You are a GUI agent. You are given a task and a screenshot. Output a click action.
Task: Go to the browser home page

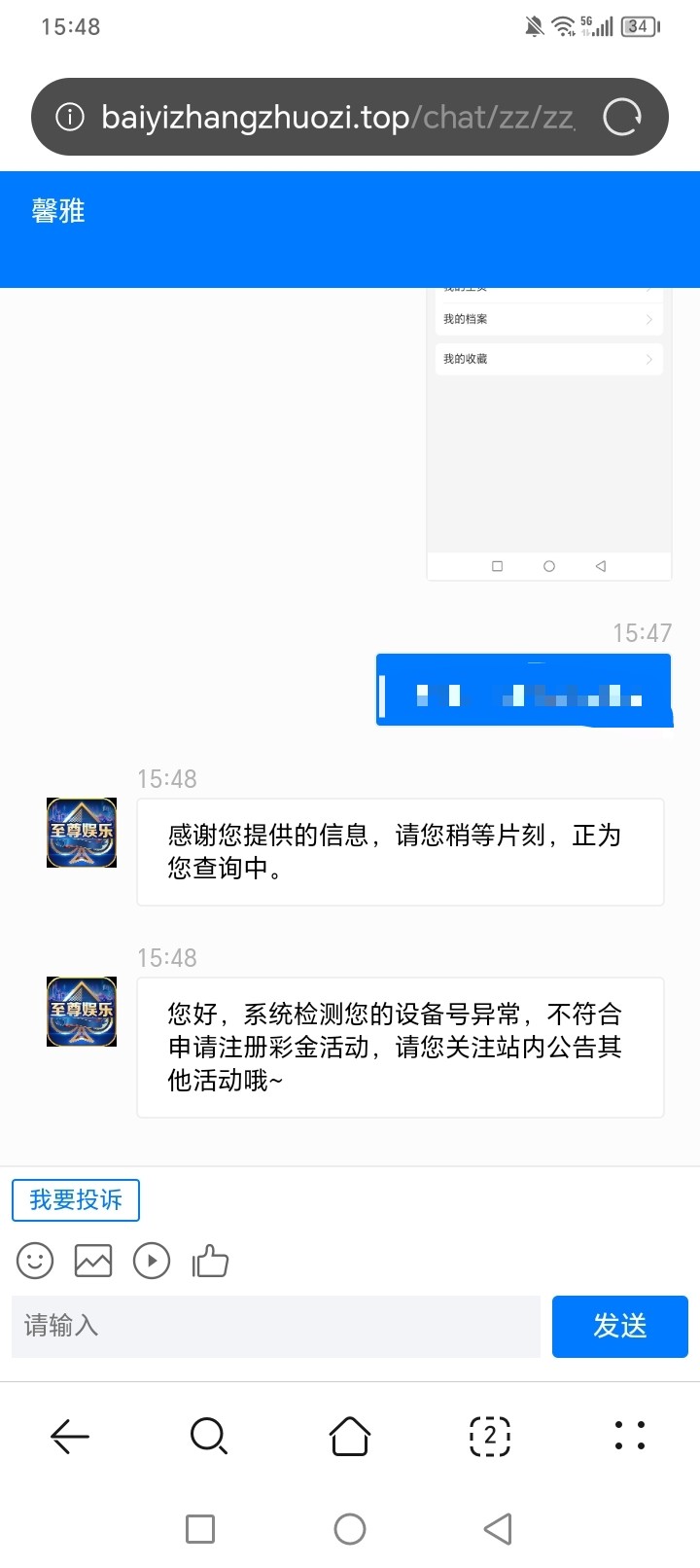(x=350, y=1435)
